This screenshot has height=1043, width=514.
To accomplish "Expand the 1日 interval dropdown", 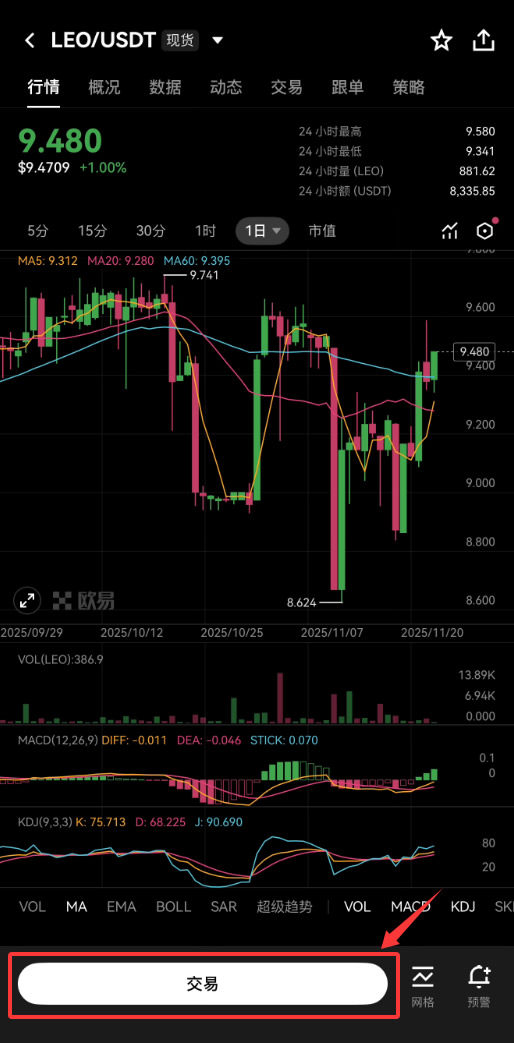I will (x=262, y=231).
